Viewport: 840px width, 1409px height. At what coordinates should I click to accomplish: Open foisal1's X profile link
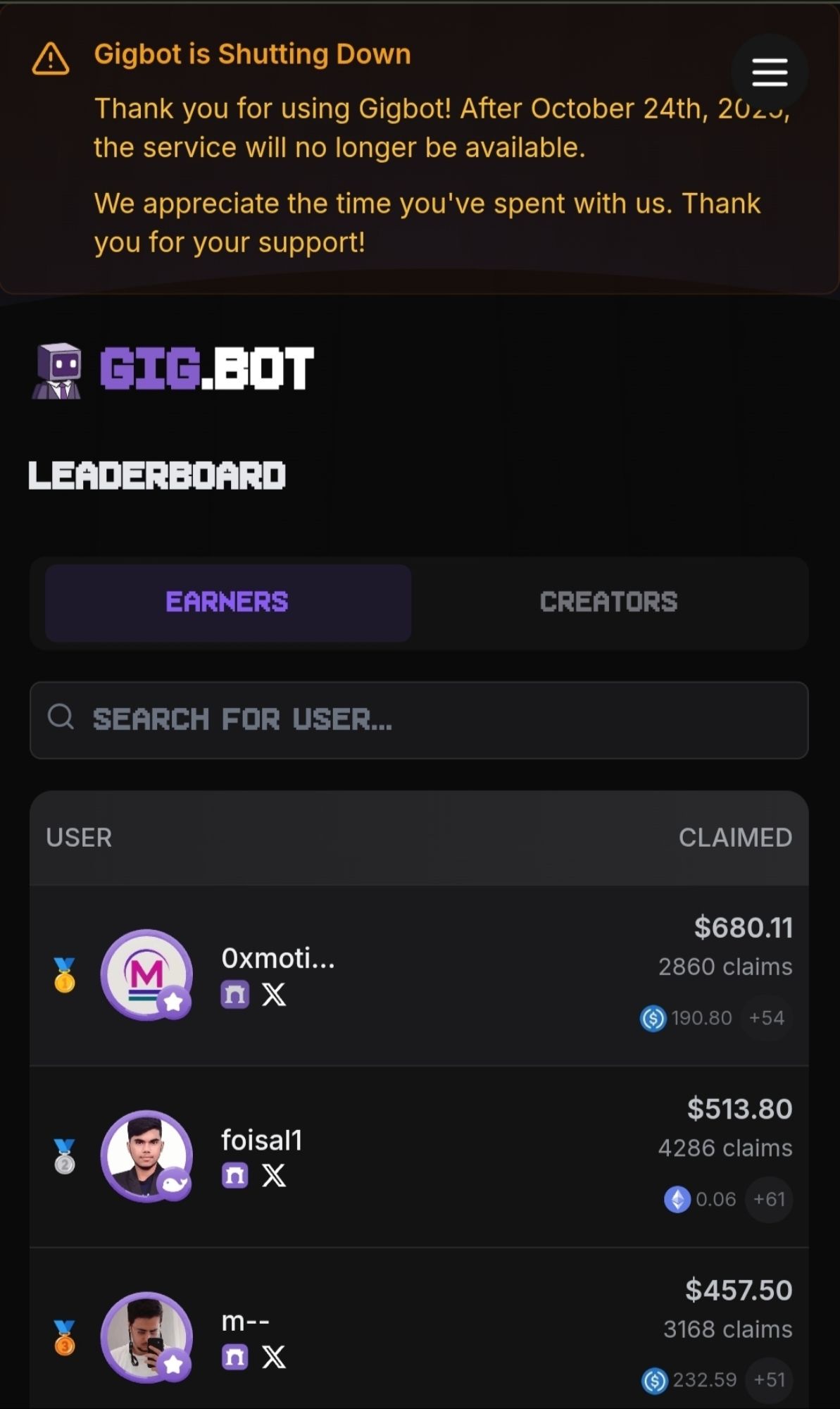click(274, 1175)
